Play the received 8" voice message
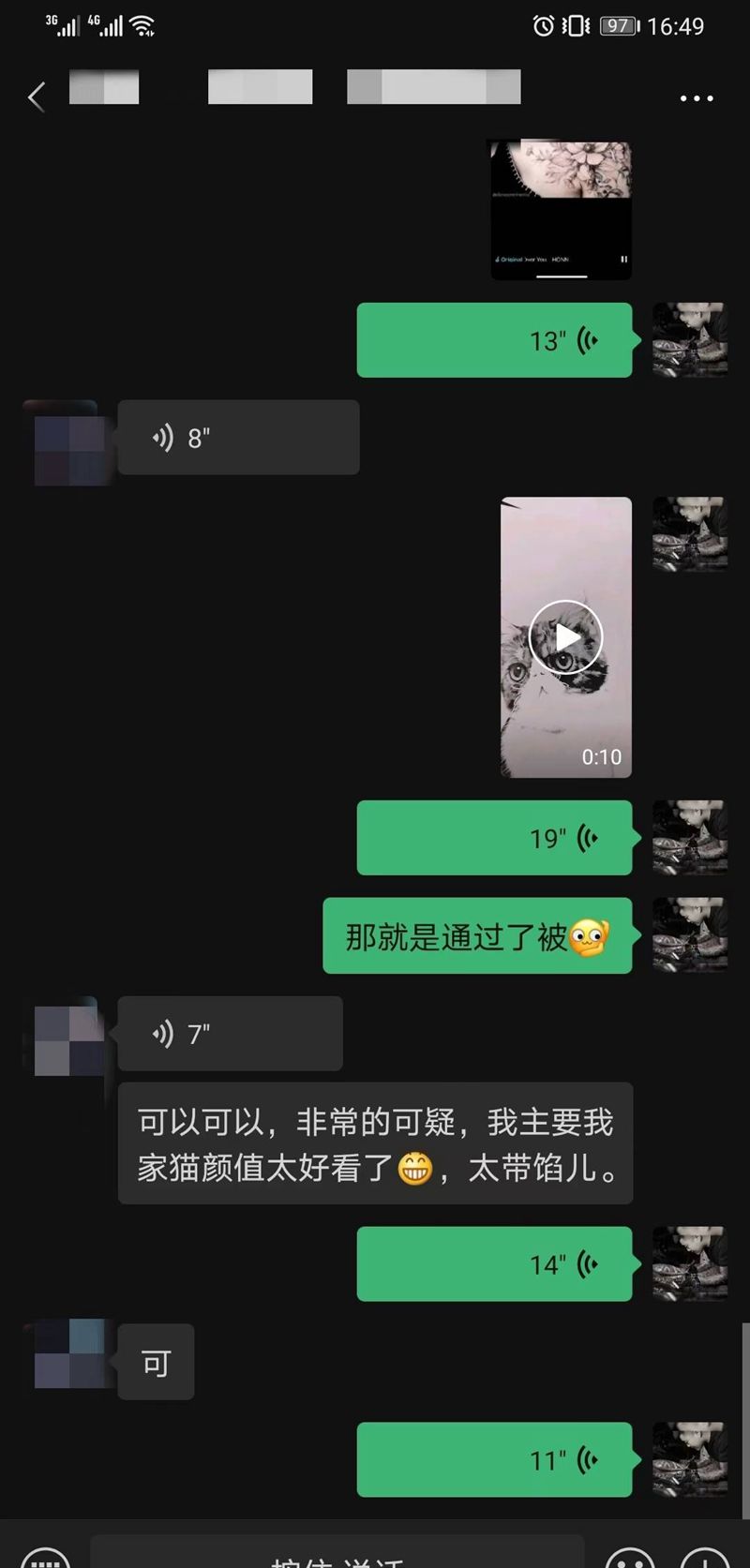This screenshot has width=750, height=1568. pos(238,438)
